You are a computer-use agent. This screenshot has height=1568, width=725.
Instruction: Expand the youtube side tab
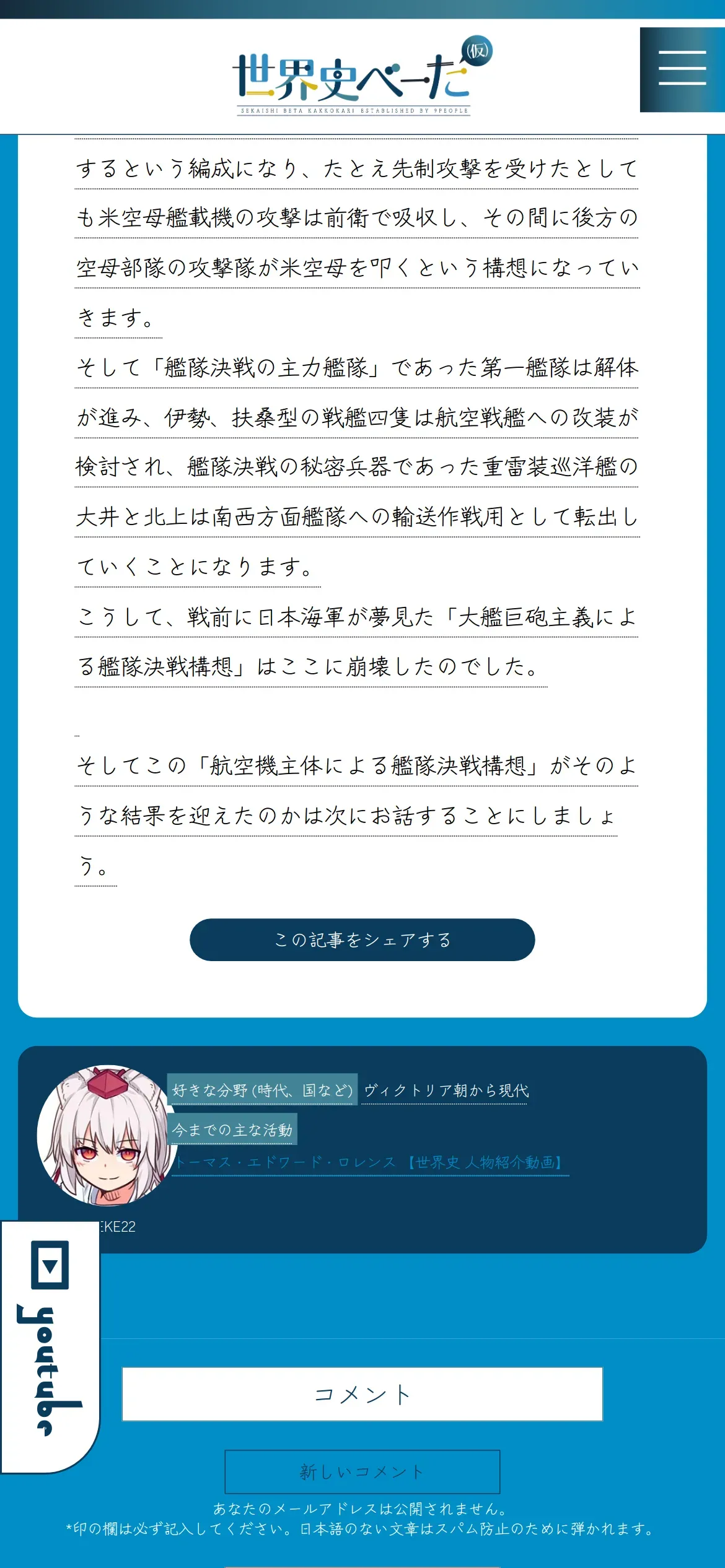point(50,1346)
